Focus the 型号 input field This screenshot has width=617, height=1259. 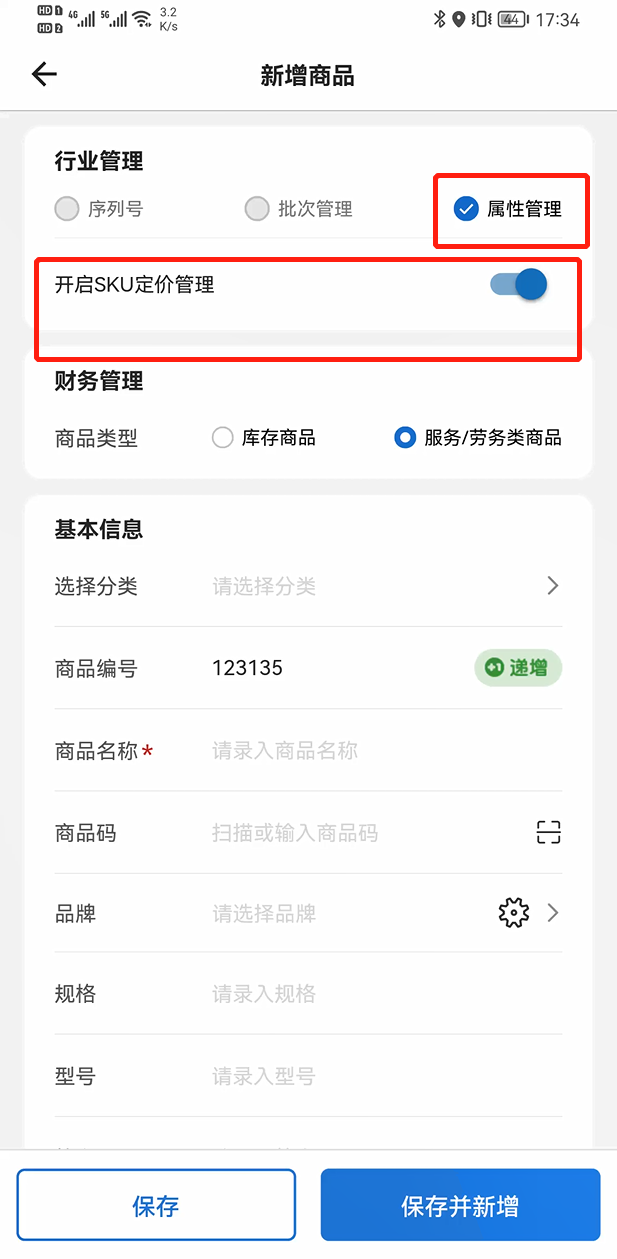tap(386, 1077)
